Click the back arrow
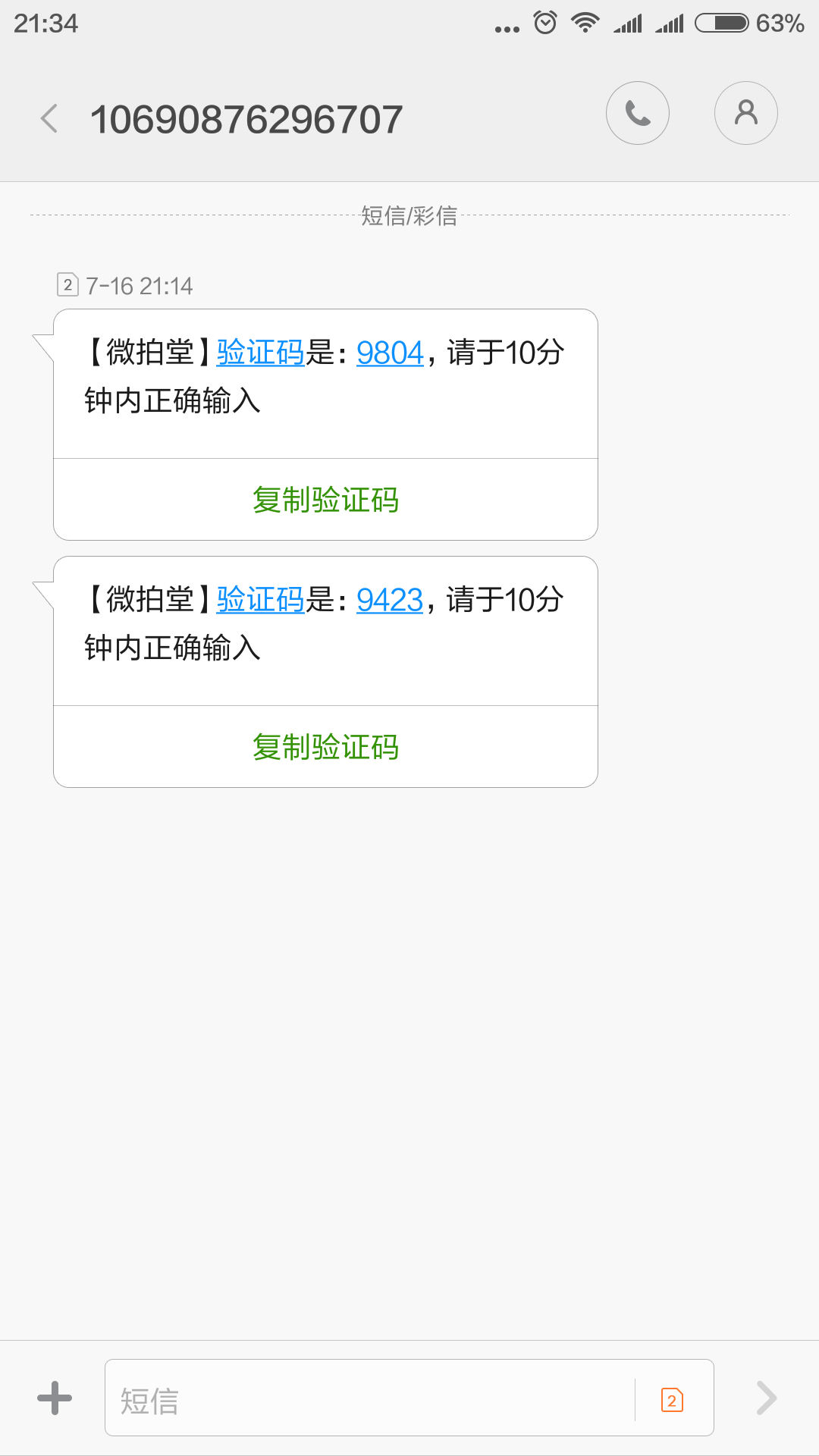Screen dimensions: 819x1456 [49, 118]
